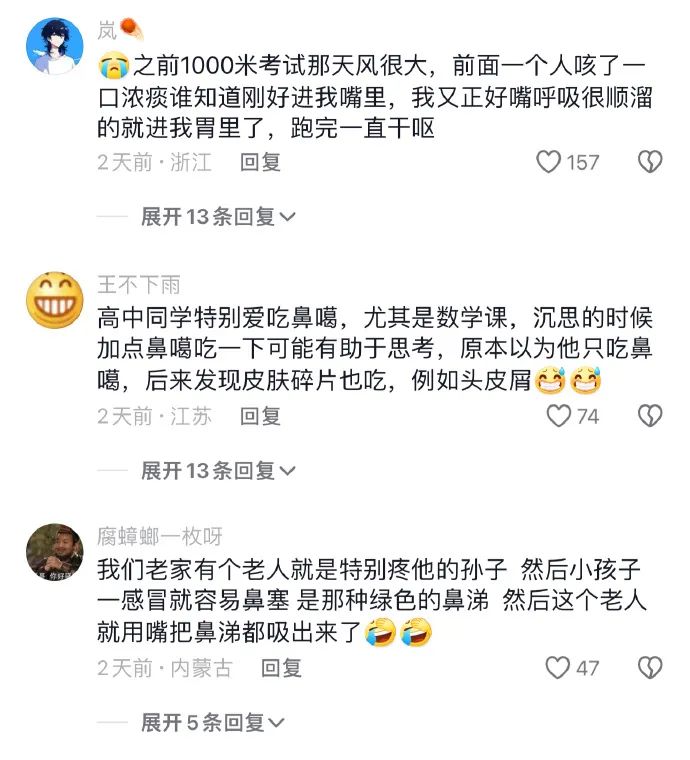This screenshot has width=690, height=760.
Task: Like 王不下雨's comment with 74 likes
Action: coord(558,416)
